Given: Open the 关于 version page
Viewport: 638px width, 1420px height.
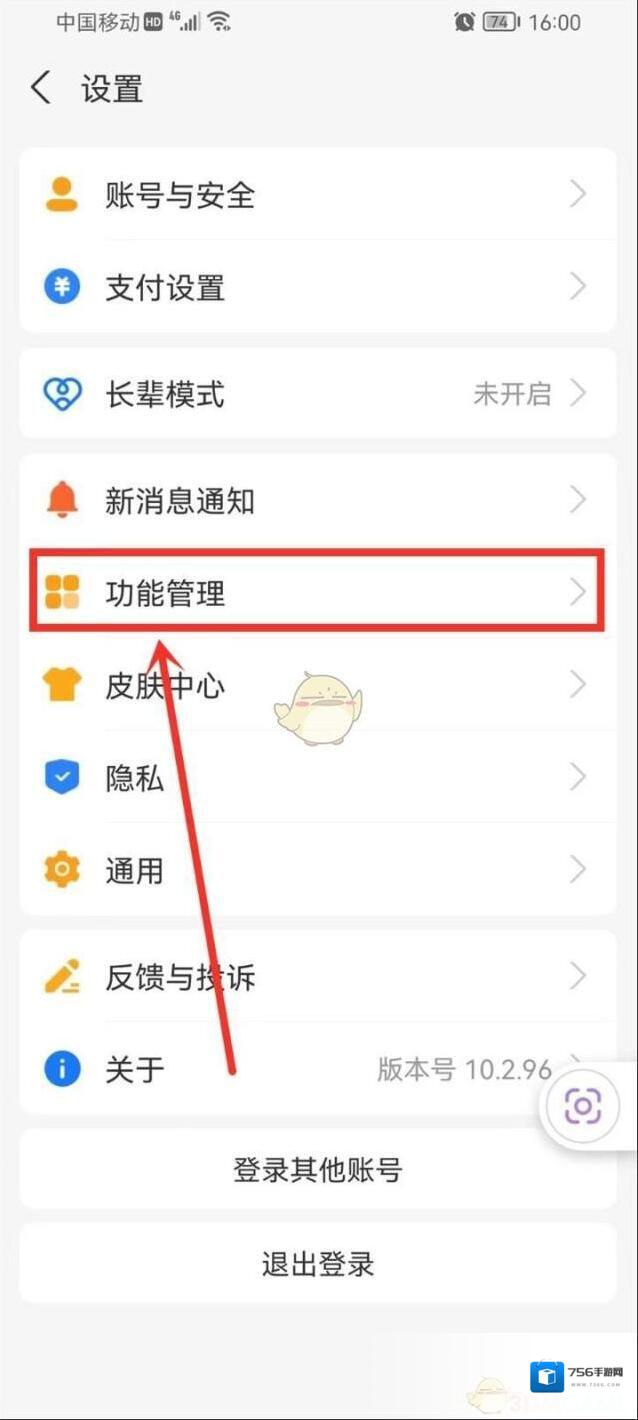Looking at the screenshot, I should [x=300, y=1069].
